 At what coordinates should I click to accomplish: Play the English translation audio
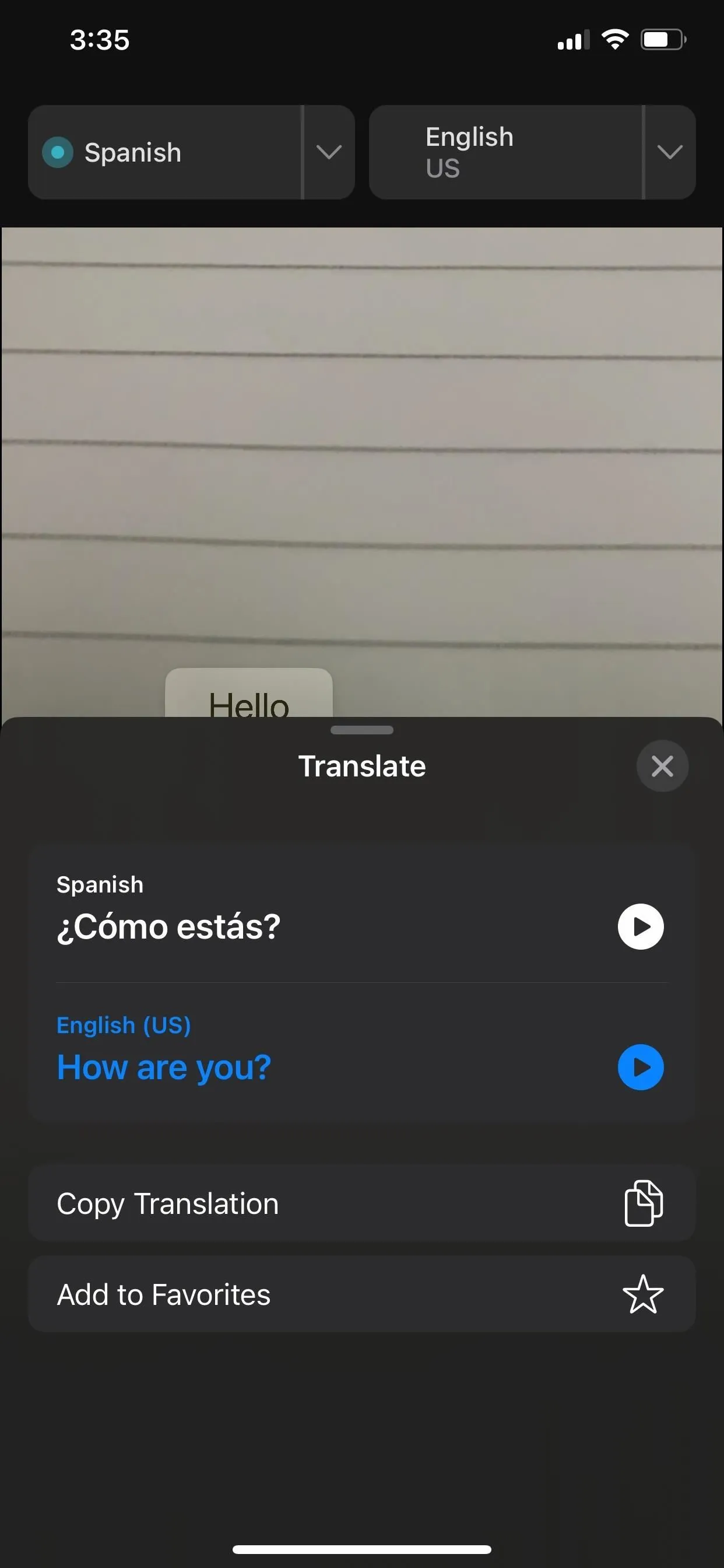[641, 1067]
